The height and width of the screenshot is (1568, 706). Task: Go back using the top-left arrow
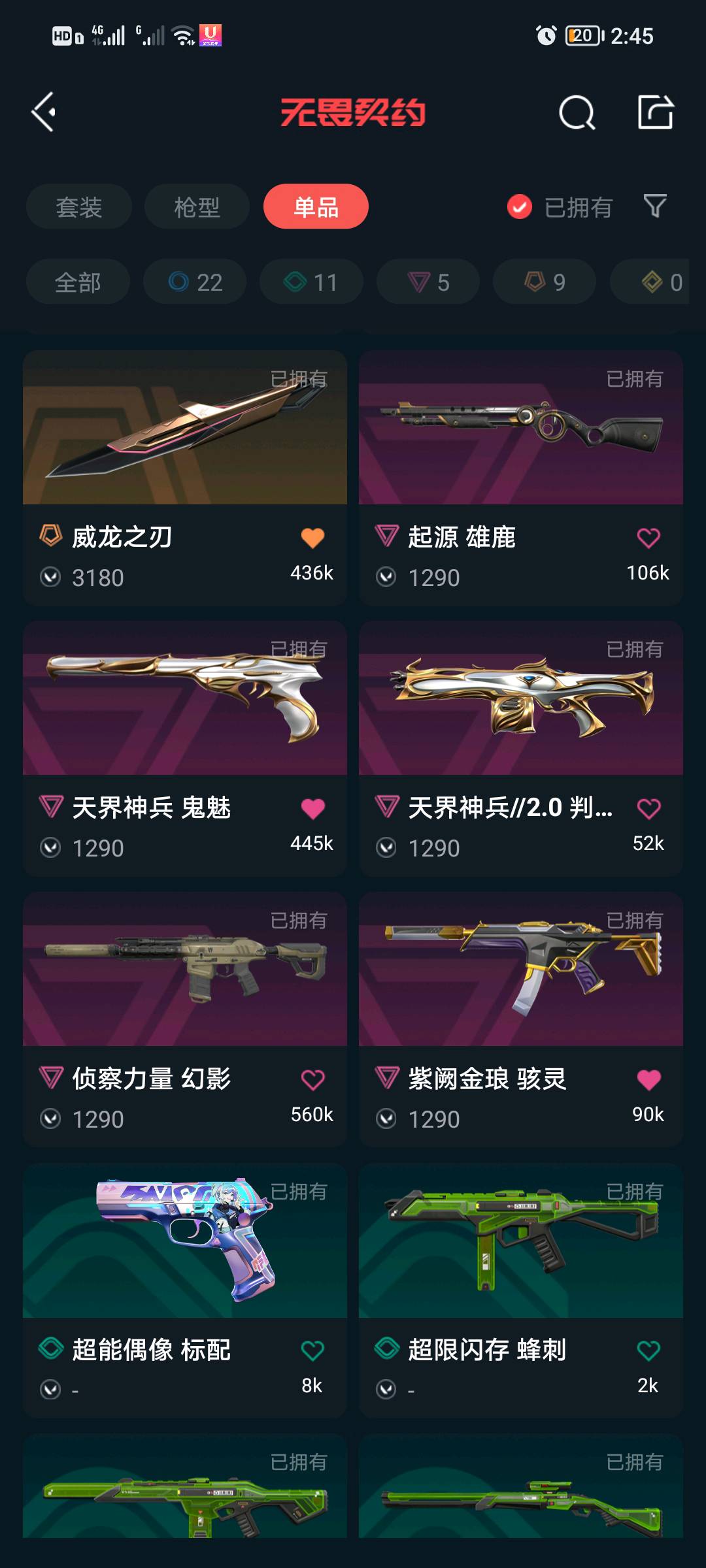pos(44,112)
